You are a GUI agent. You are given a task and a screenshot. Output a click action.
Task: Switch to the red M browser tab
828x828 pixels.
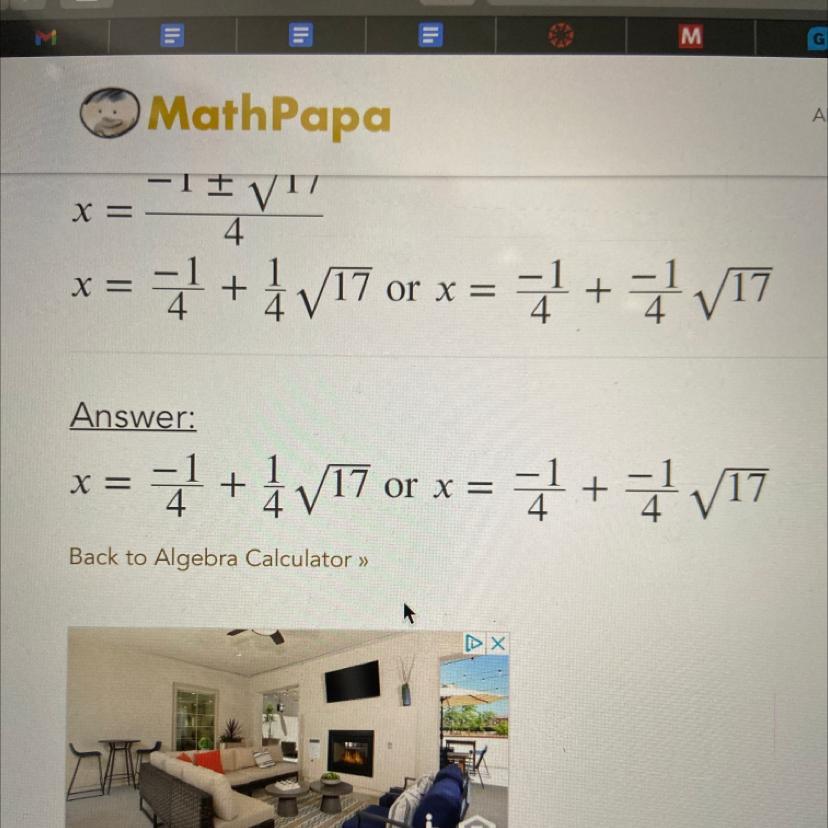(x=690, y=36)
